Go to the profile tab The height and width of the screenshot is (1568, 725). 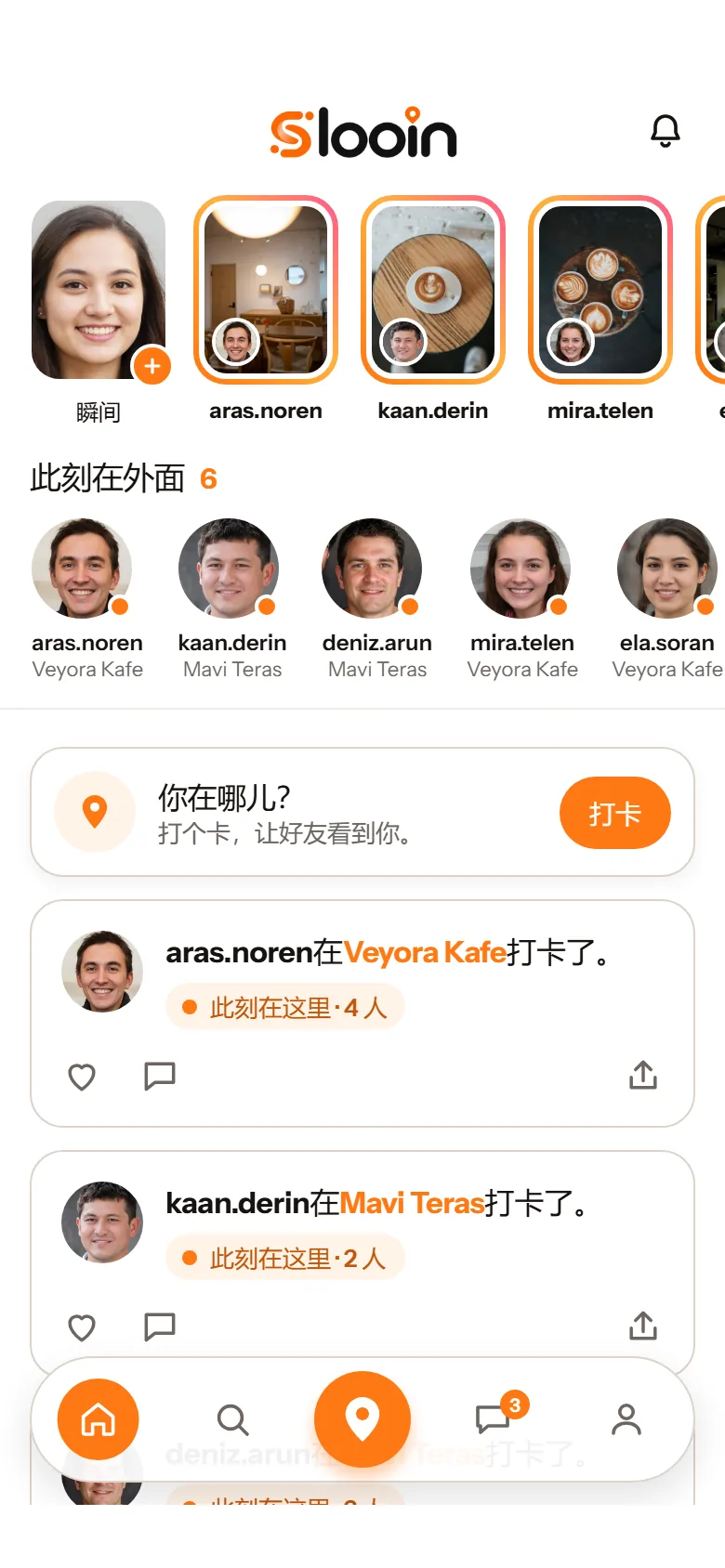click(x=626, y=1419)
